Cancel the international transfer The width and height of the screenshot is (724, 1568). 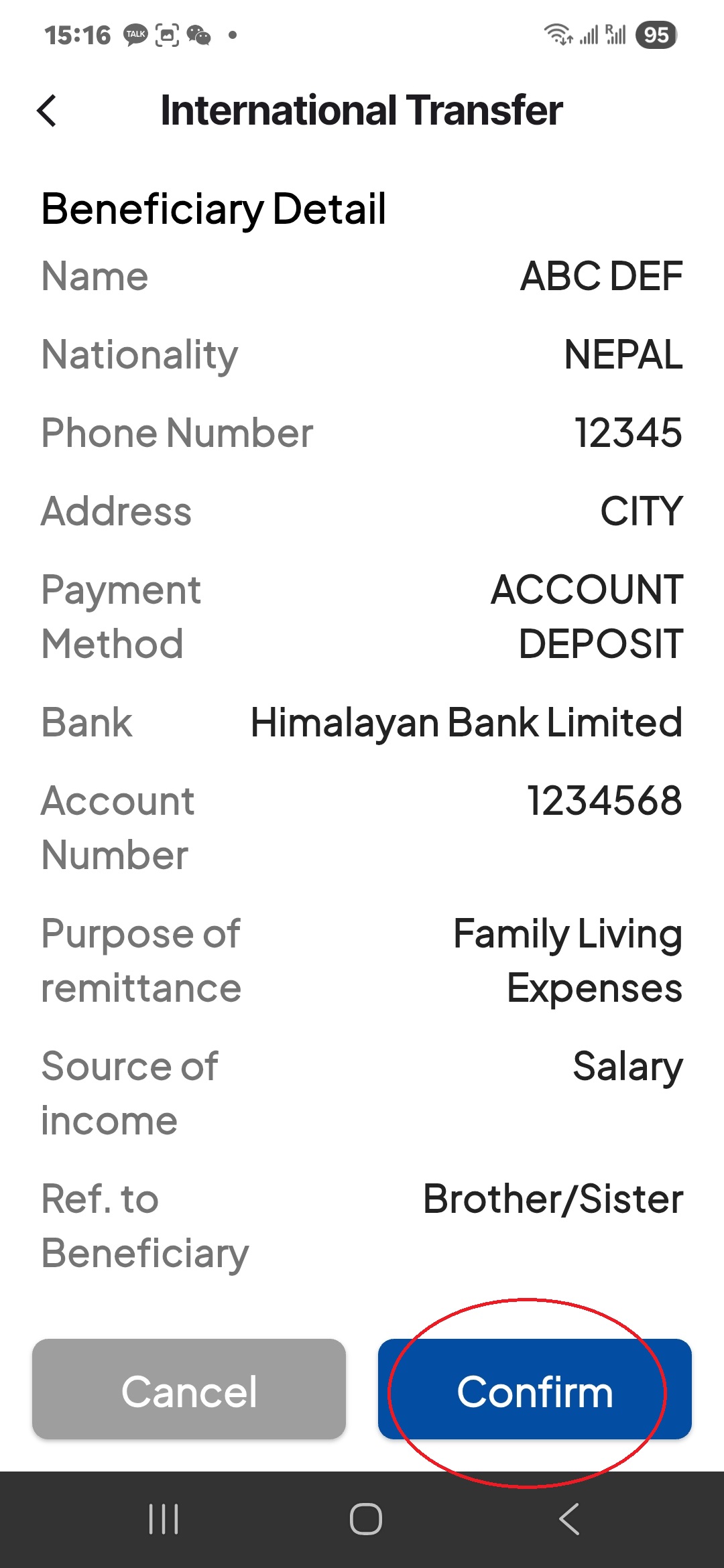tap(189, 1389)
